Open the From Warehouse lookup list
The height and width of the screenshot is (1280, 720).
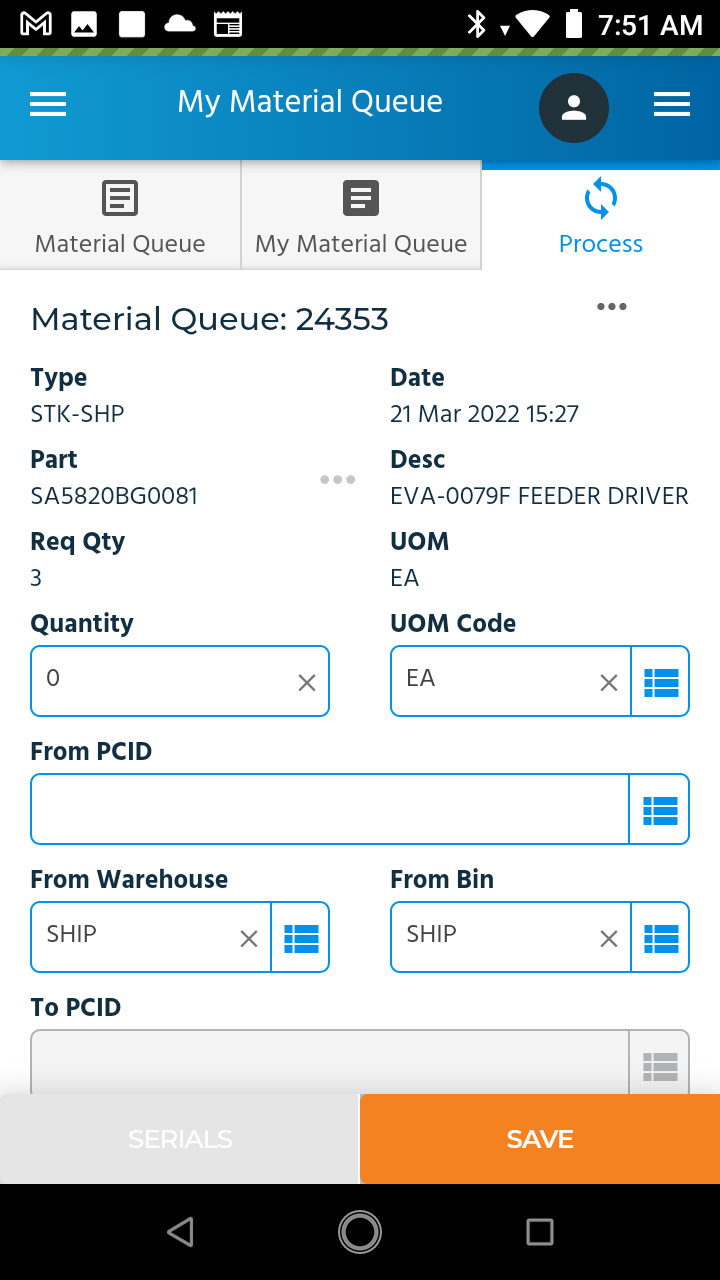point(301,938)
